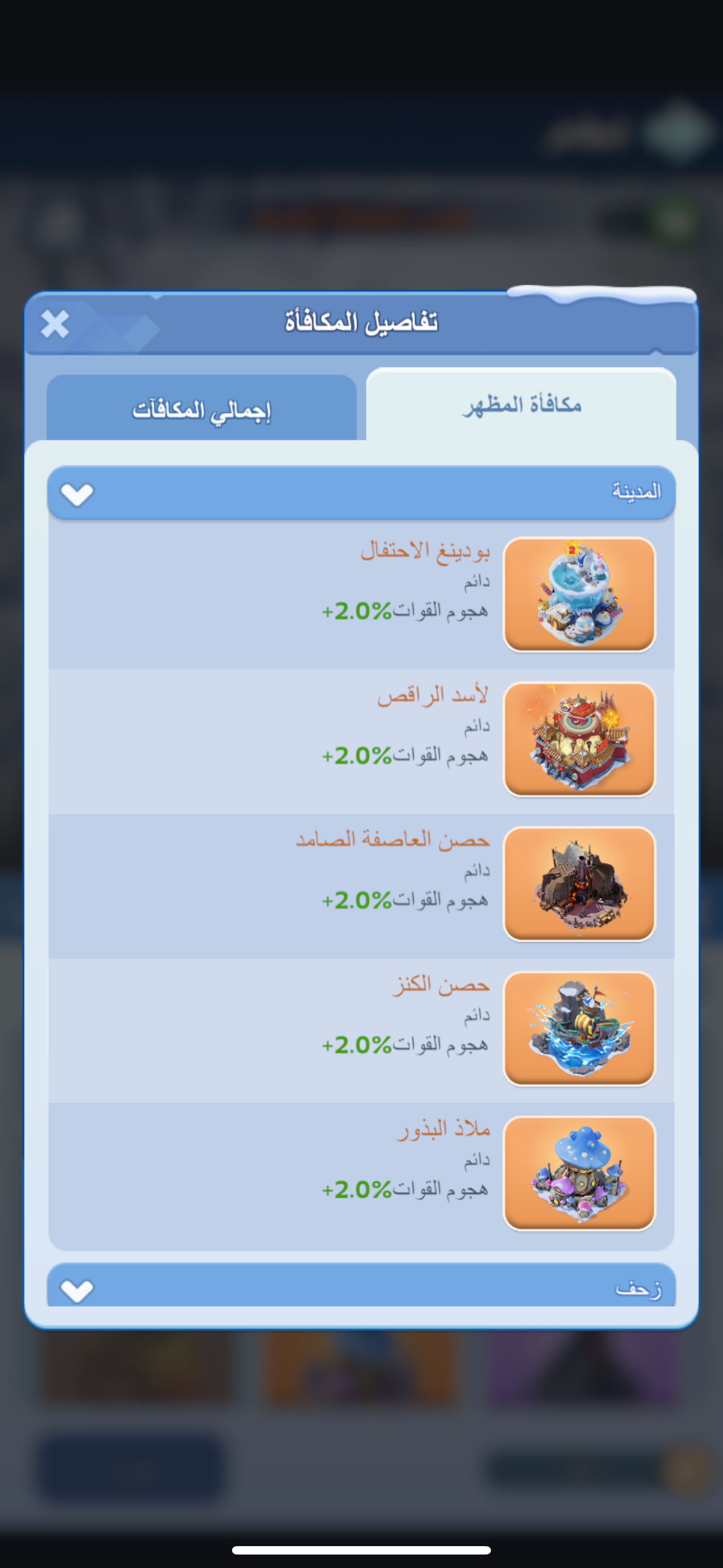
Task: Open the بودينغ الاحتفال skin tile
Action: pyautogui.click(x=579, y=594)
